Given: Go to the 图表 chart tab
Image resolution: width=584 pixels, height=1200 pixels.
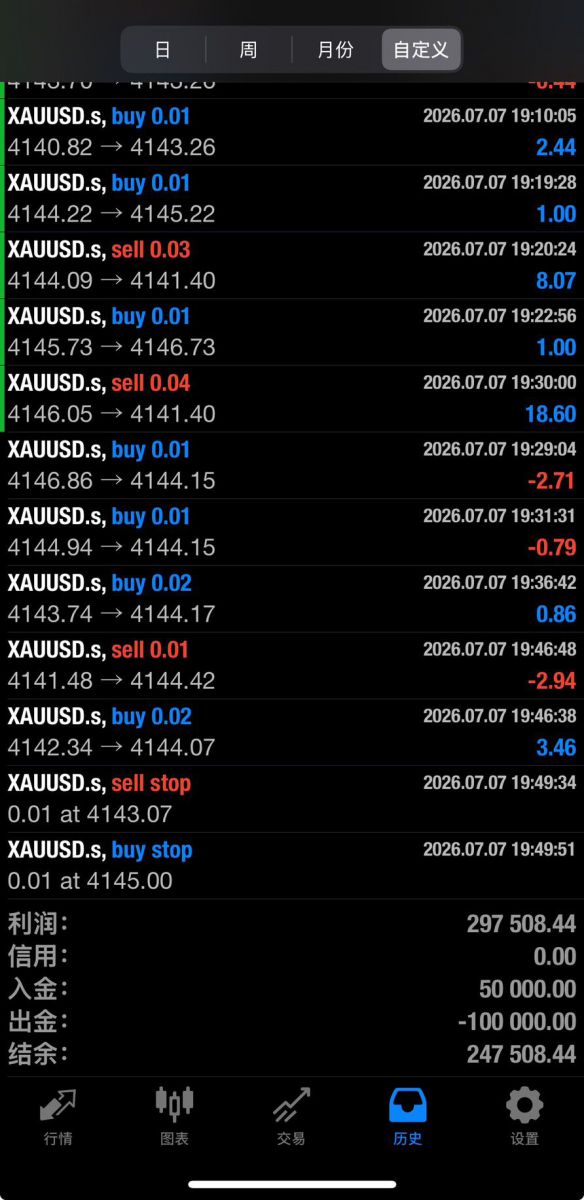Looking at the screenshot, I should [x=175, y=1117].
